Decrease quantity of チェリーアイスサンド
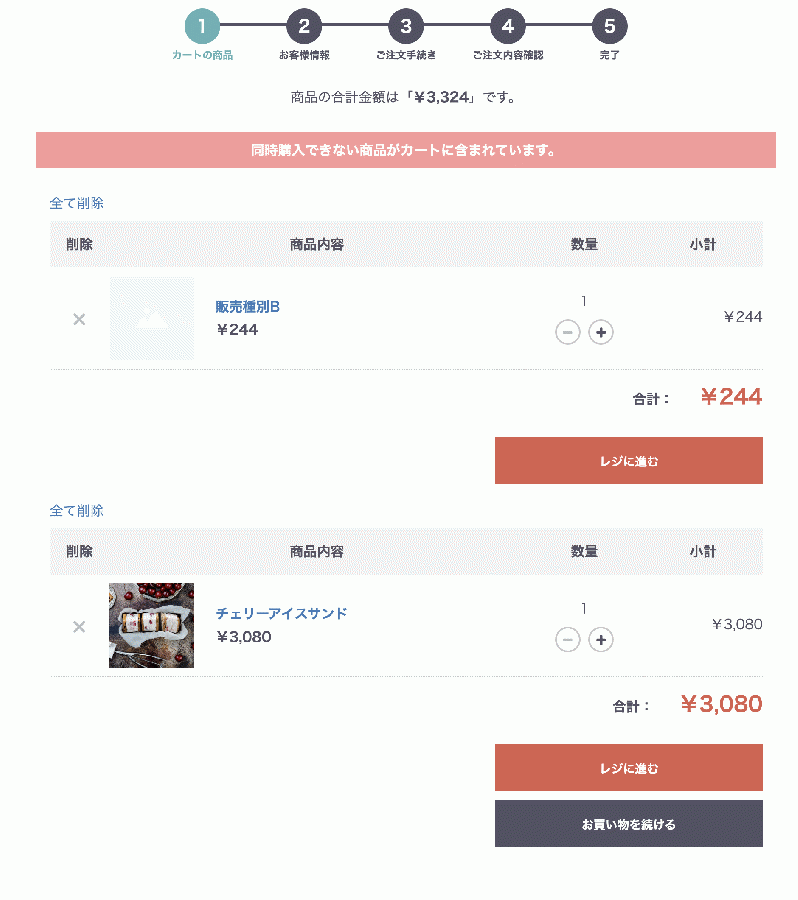 click(568, 639)
